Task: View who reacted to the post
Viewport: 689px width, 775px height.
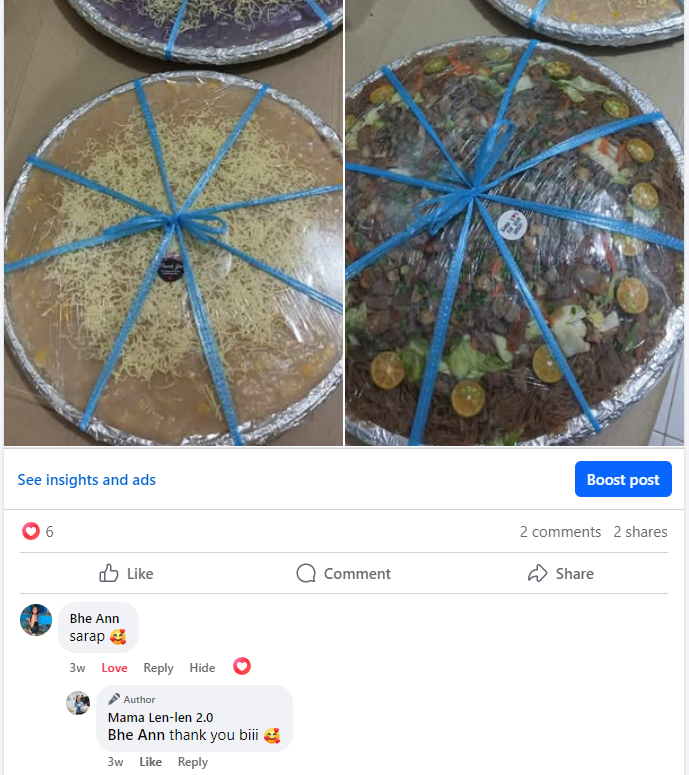Action: click(38, 532)
